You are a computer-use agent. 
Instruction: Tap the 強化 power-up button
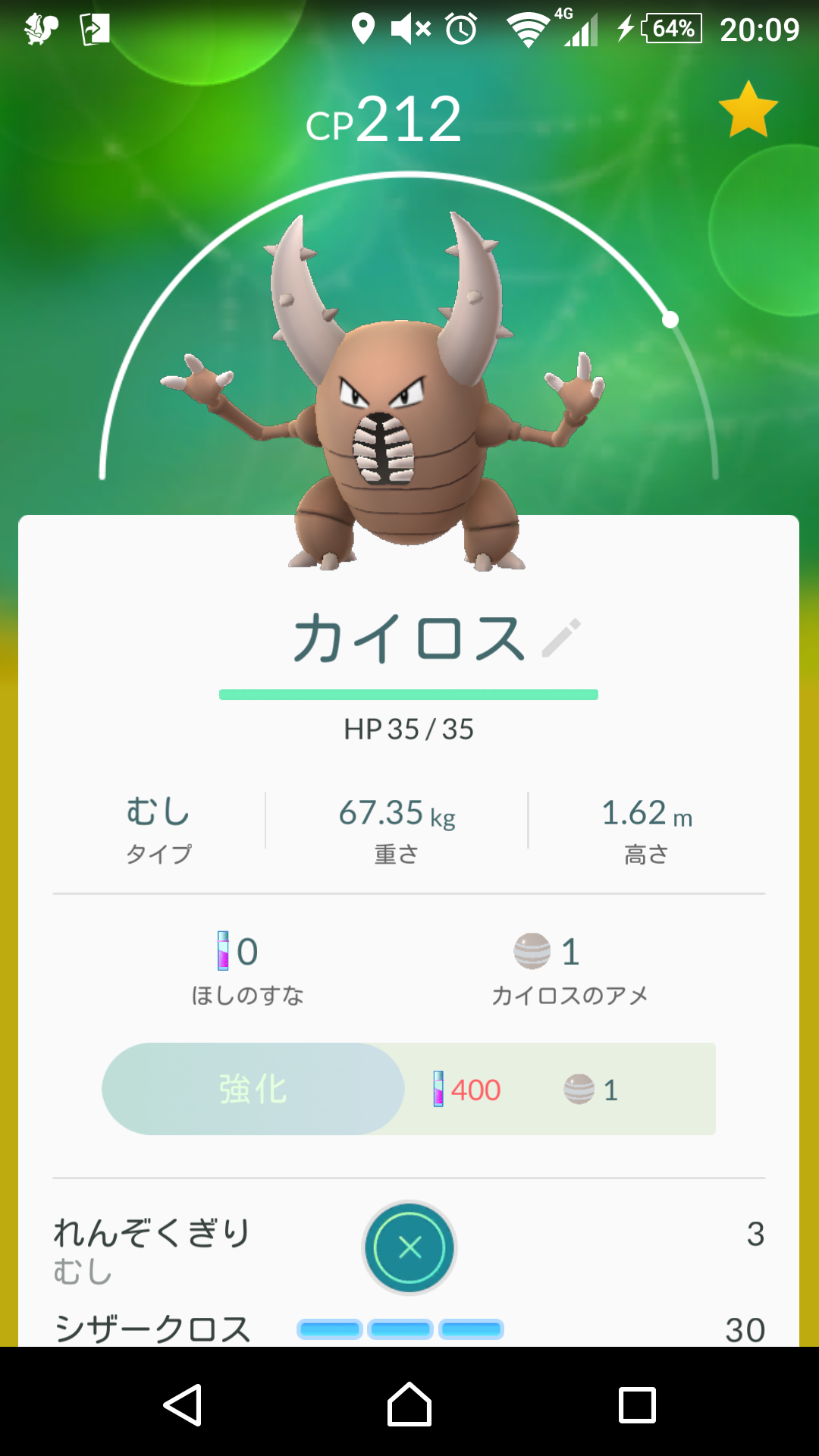[253, 1089]
